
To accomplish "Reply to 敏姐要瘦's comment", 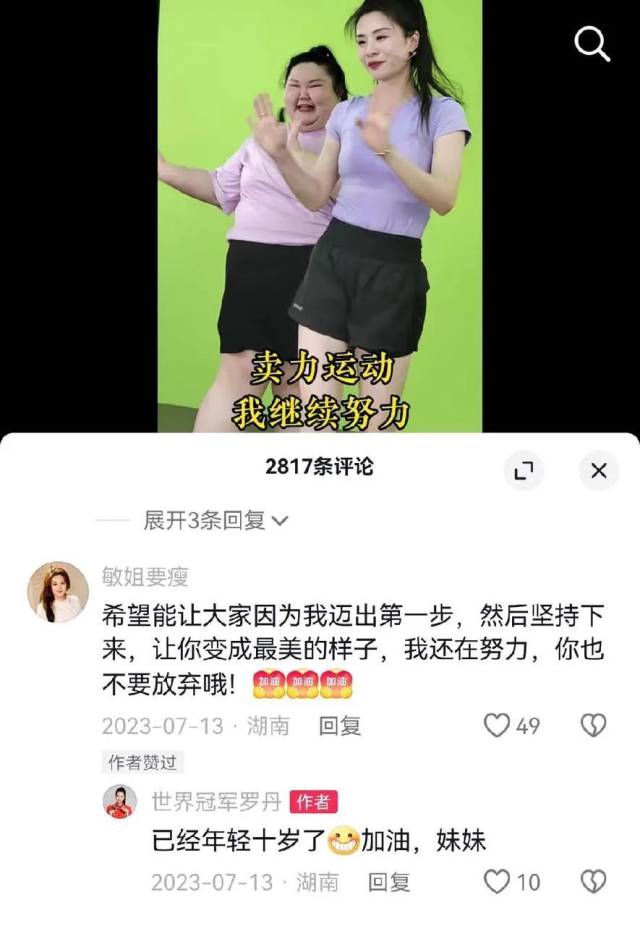I will pos(340,725).
